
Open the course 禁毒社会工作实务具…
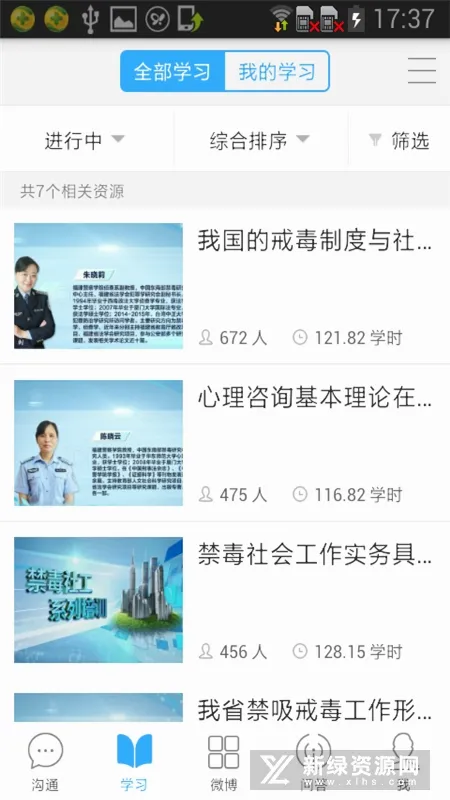point(225,600)
